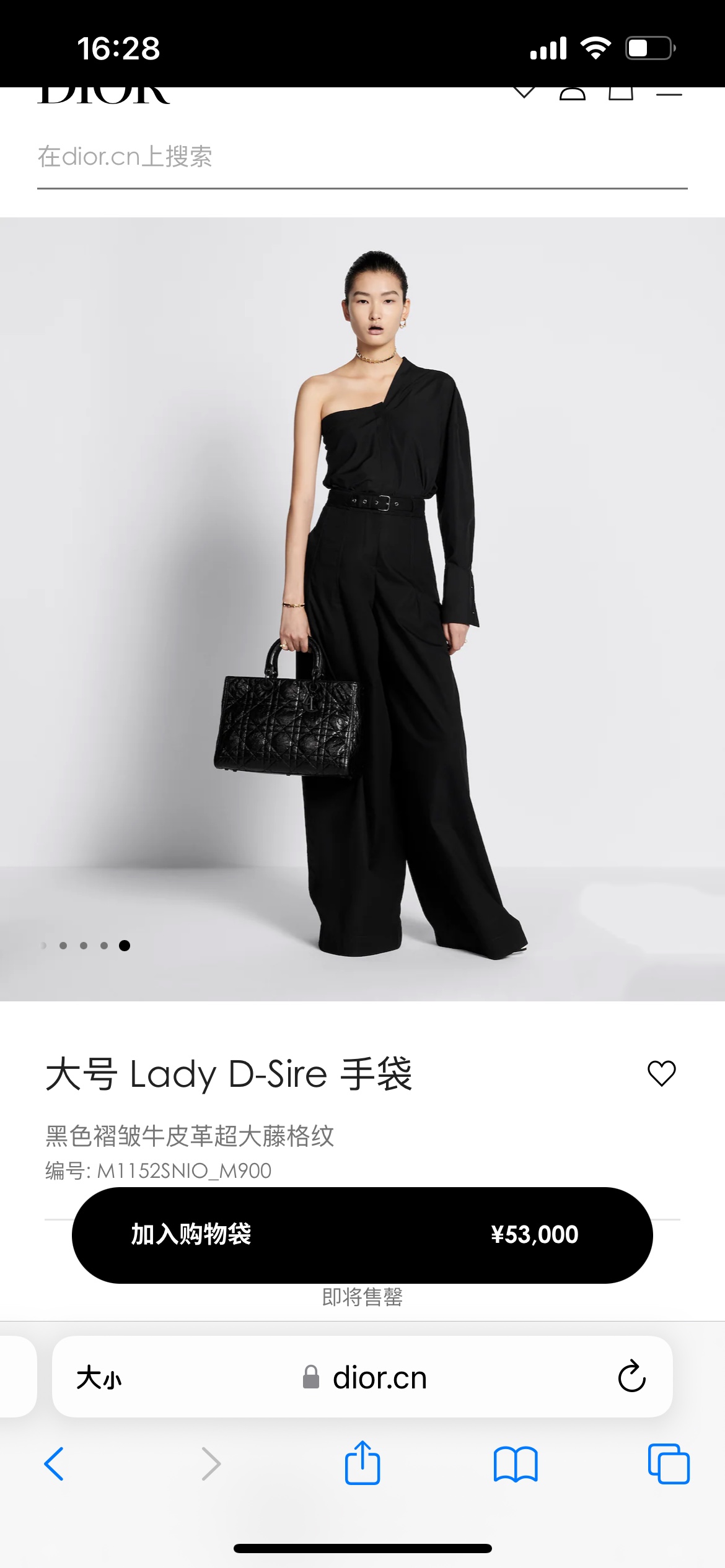Open the 大小 page settings menu
This screenshot has width=725, height=1568.
99,1378
